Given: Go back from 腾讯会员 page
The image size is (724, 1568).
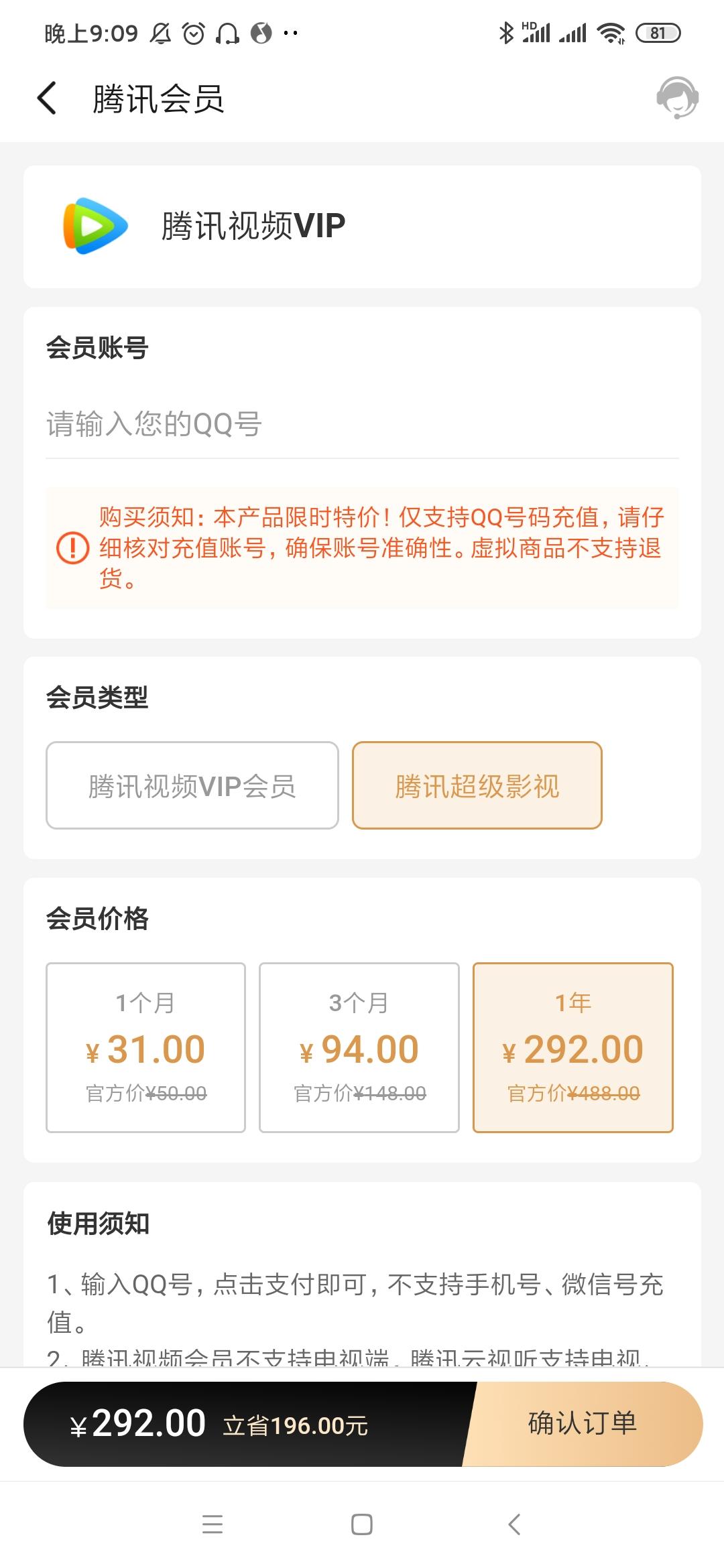Looking at the screenshot, I should click(47, 99).
